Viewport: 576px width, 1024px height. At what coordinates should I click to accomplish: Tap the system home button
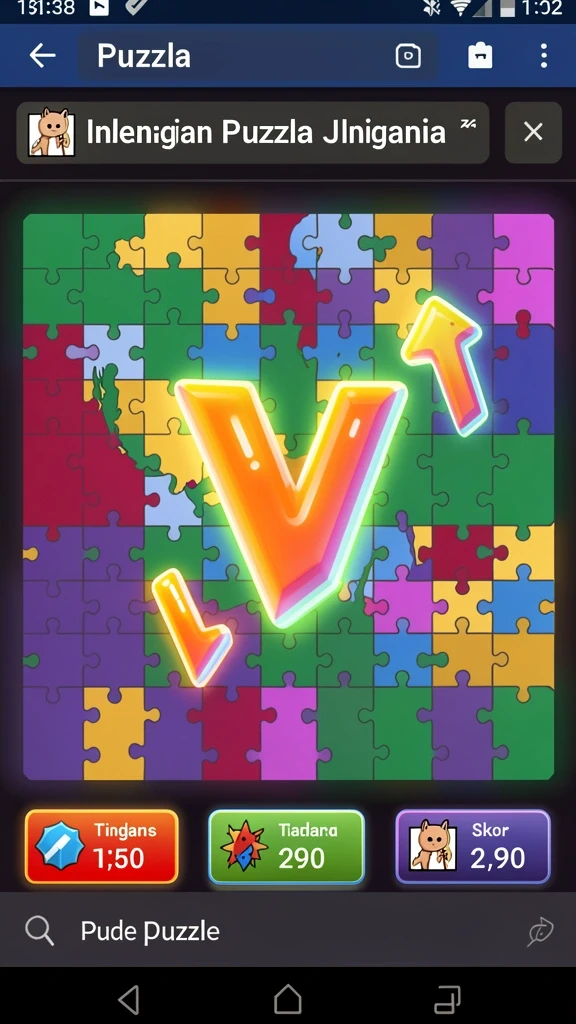[287, 999]
